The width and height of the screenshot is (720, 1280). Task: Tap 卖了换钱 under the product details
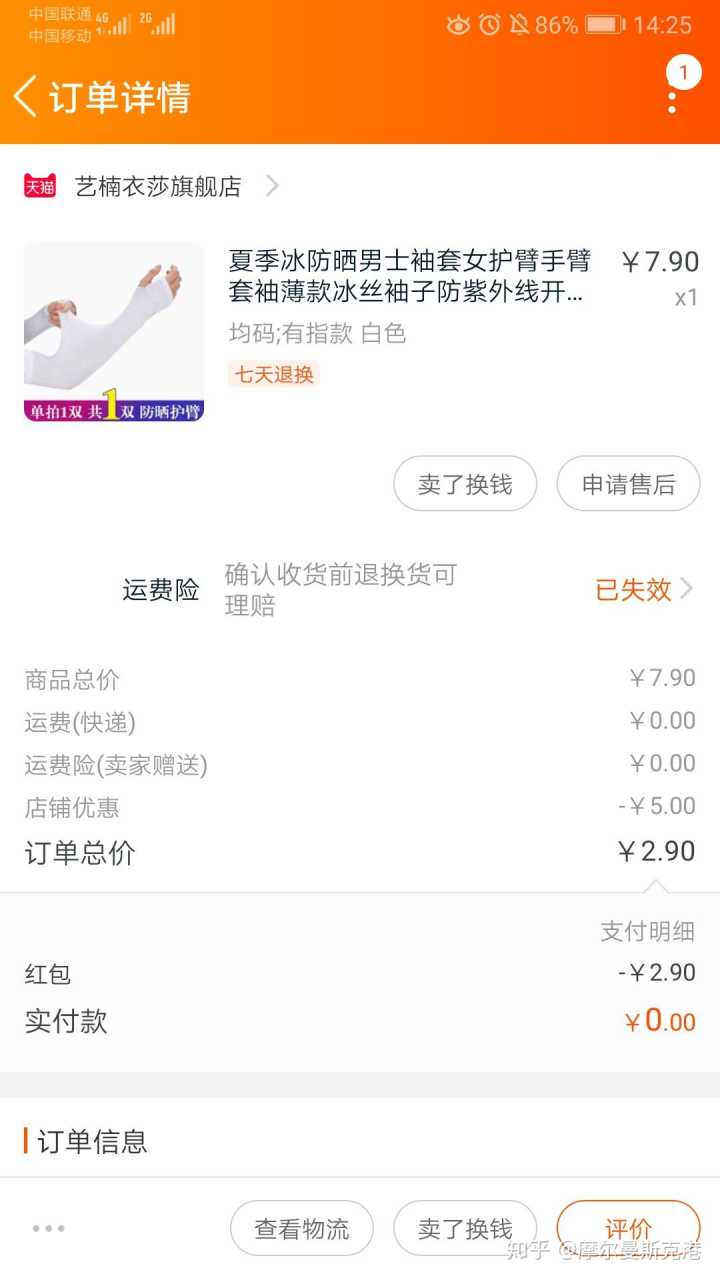point(465,484)
